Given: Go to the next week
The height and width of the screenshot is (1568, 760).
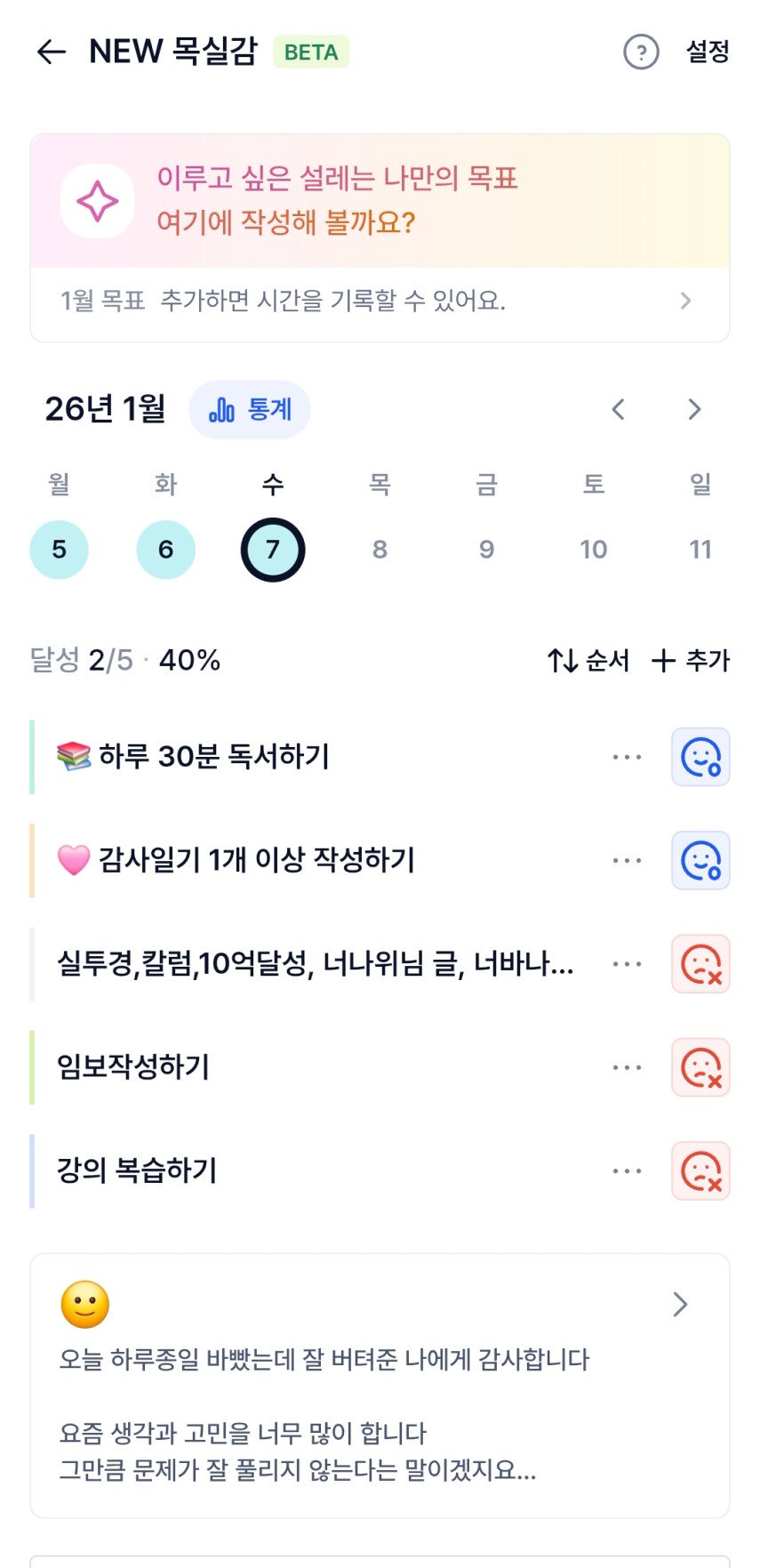Looking at the screenshot, I should 694,410.
